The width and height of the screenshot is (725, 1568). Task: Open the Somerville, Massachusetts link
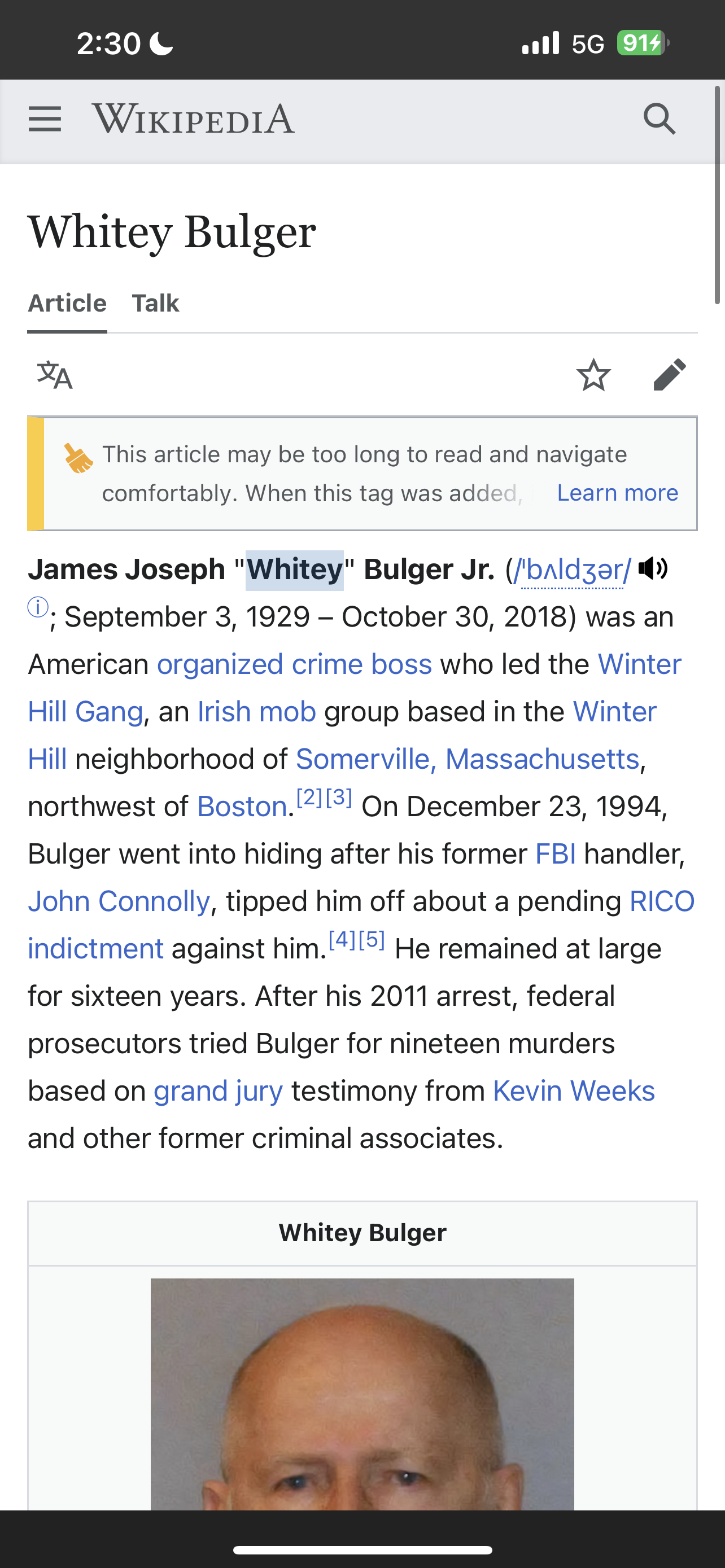[468, 759]
